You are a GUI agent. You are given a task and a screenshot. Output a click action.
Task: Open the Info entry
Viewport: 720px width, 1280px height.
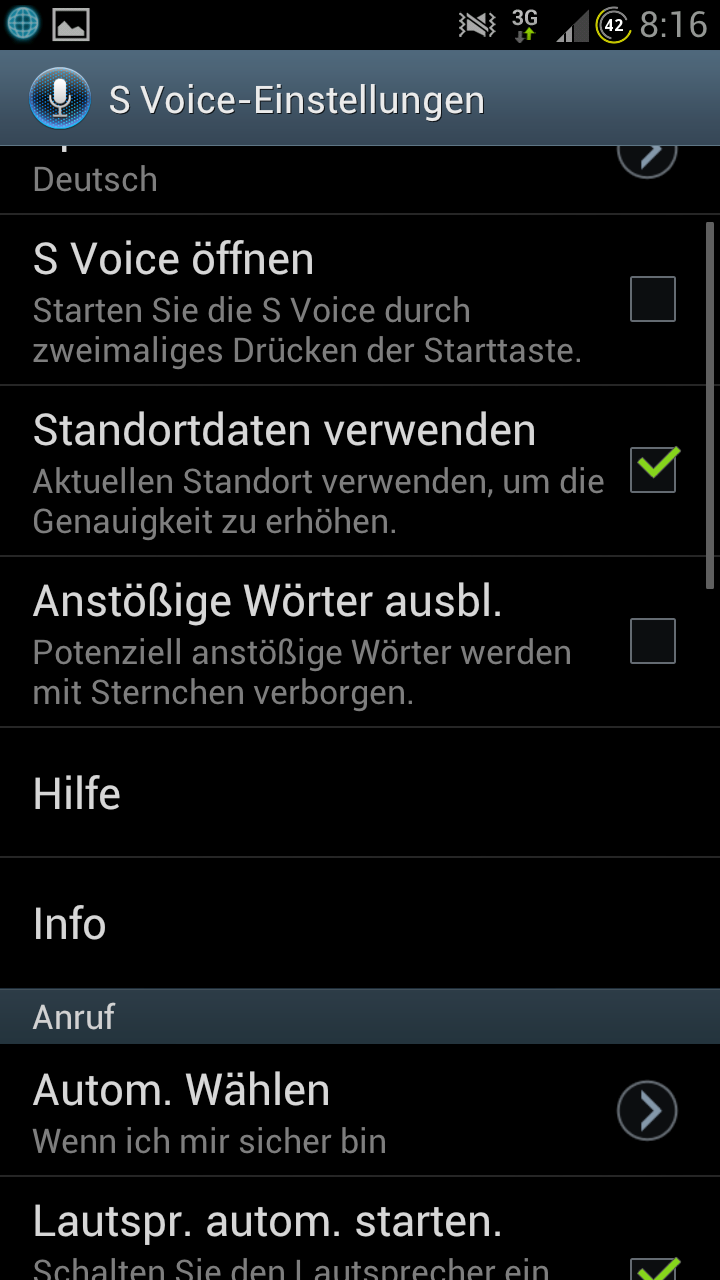[360, 923]
